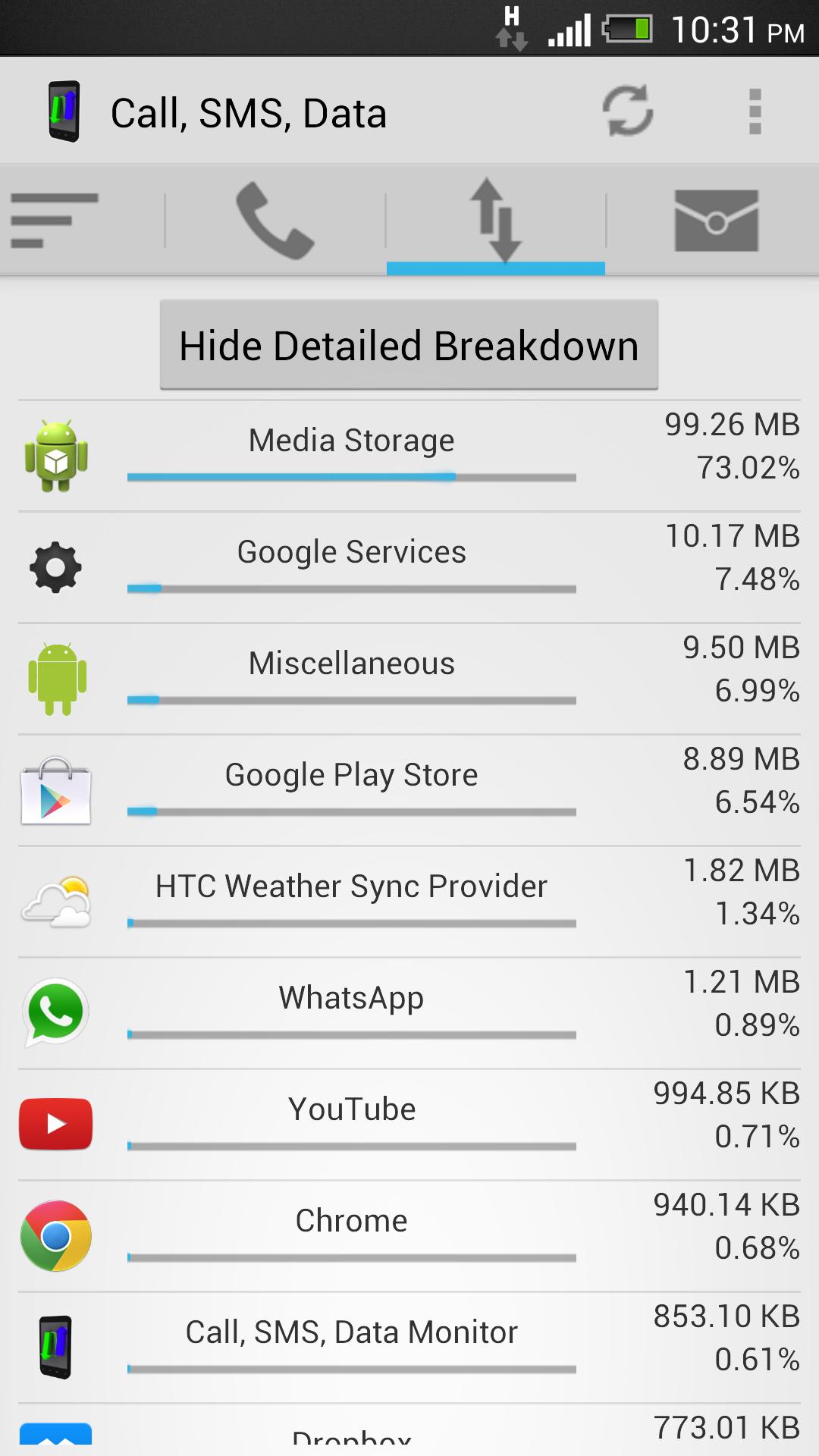
Task: Tap the Miscellaneous Android robot icon
Action: click(x=55, y=679)
